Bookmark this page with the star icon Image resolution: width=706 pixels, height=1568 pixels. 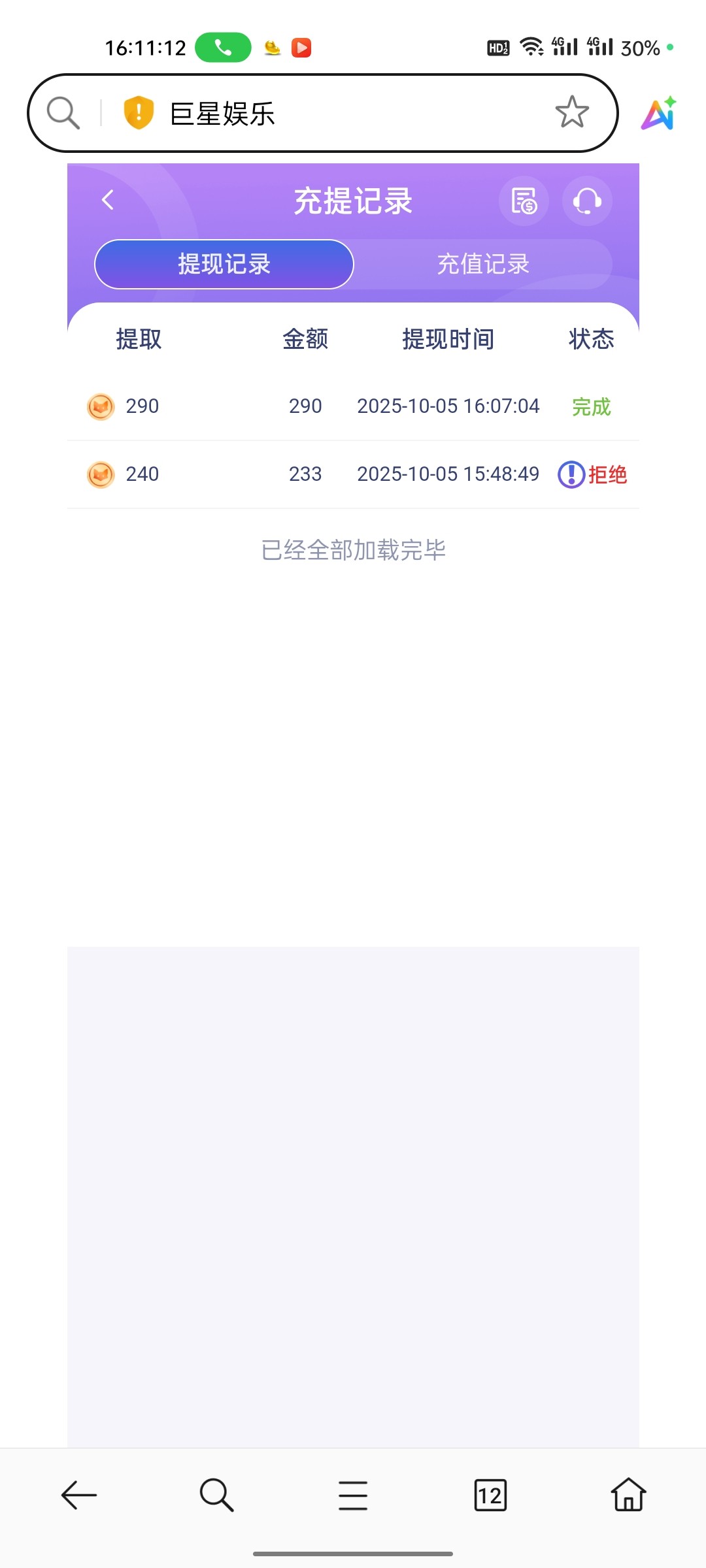[572, 112]
